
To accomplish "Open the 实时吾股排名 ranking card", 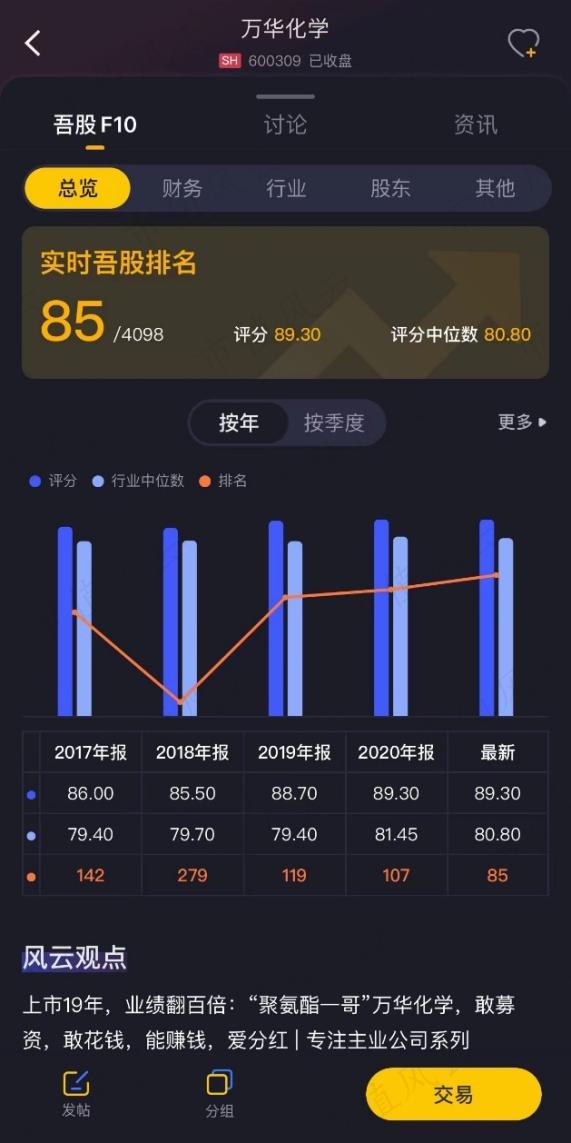I will (x=285, y=303).
